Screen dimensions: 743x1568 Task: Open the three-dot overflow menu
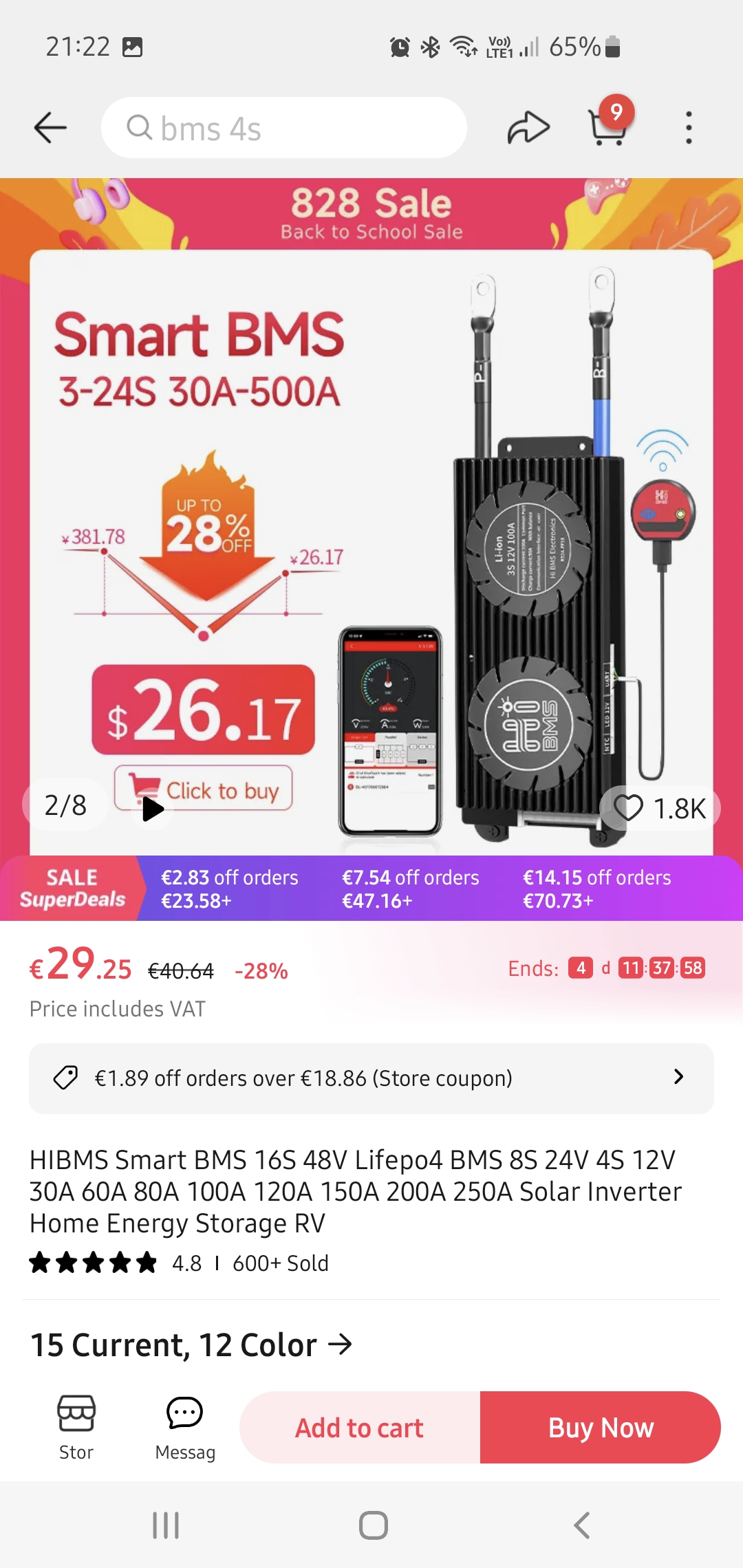[689, 128]
